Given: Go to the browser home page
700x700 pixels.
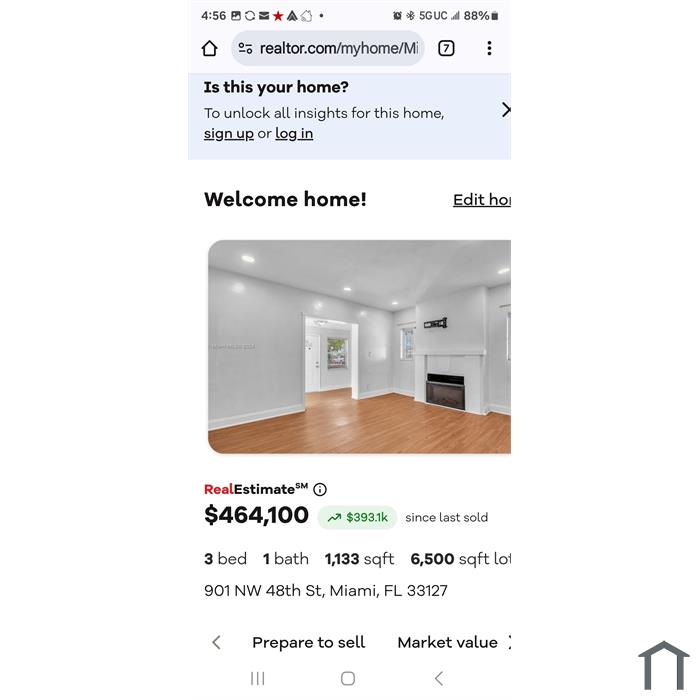Looking at the screenshot, I should pyautogui.click(x=209, y=48).
